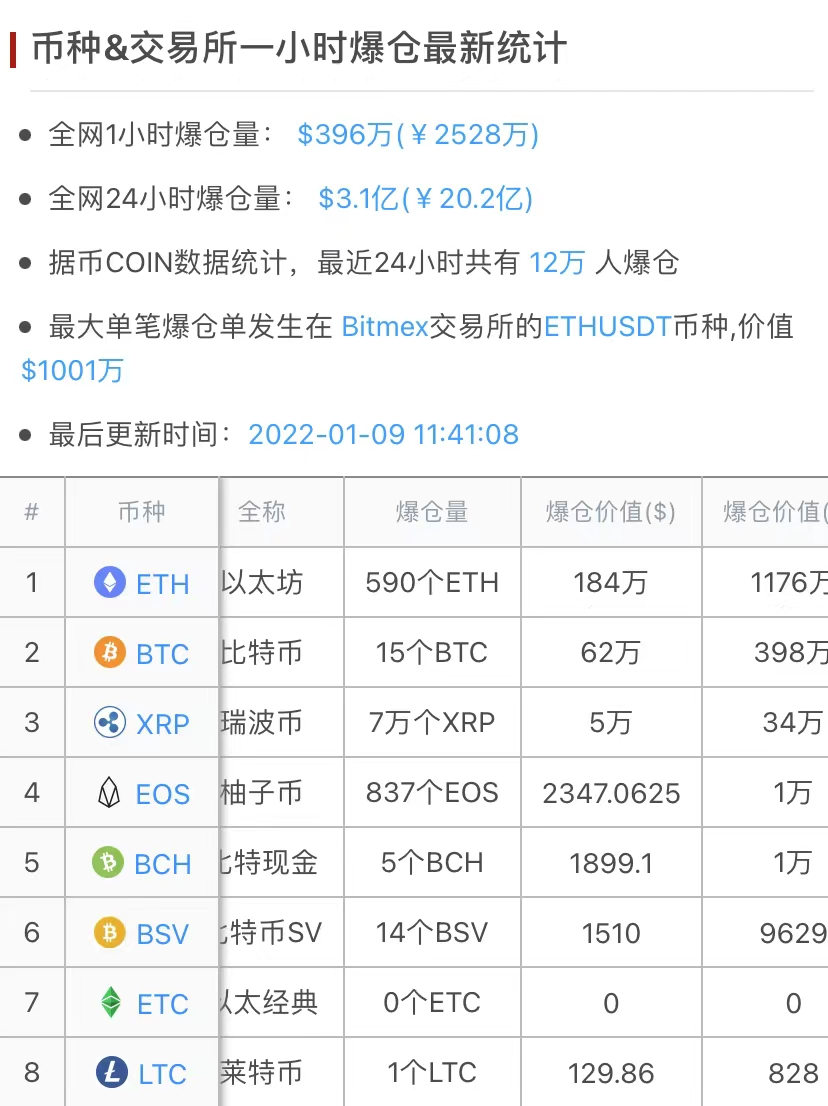Select the XRP coin link

[162, 724]
